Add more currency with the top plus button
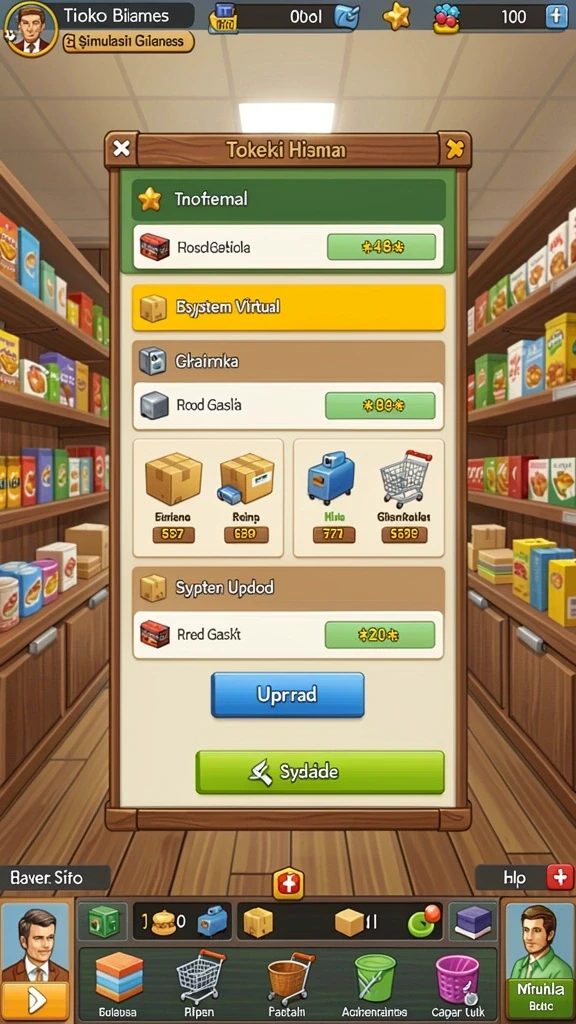The height and width of the screenshot is (1024, 576). coord(556,16)
